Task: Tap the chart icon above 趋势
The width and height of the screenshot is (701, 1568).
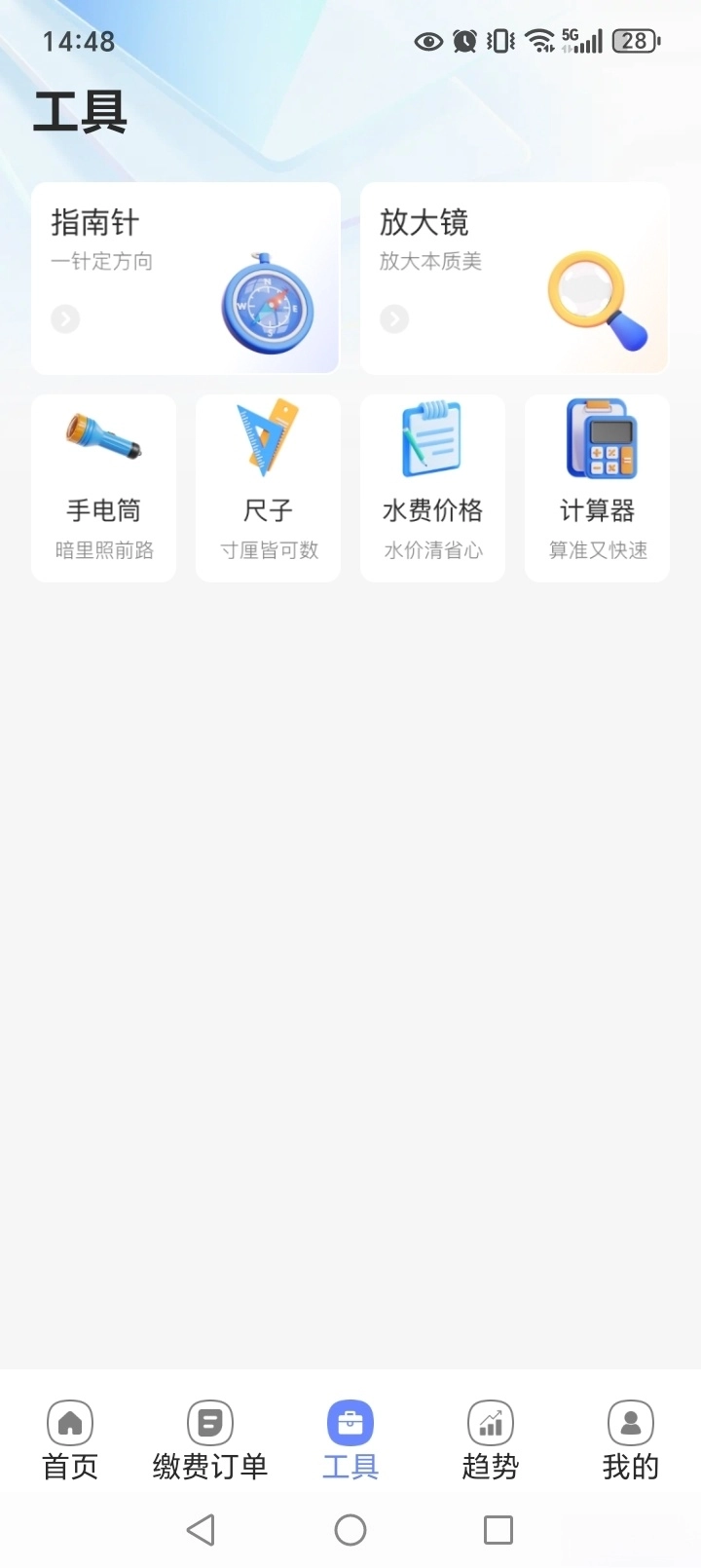Action: click(x=490, y=1423)
